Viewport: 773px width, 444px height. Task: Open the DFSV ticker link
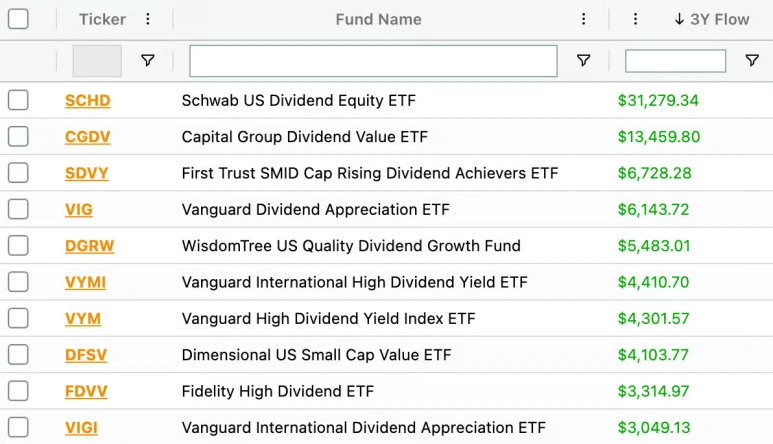pos(86,355)
